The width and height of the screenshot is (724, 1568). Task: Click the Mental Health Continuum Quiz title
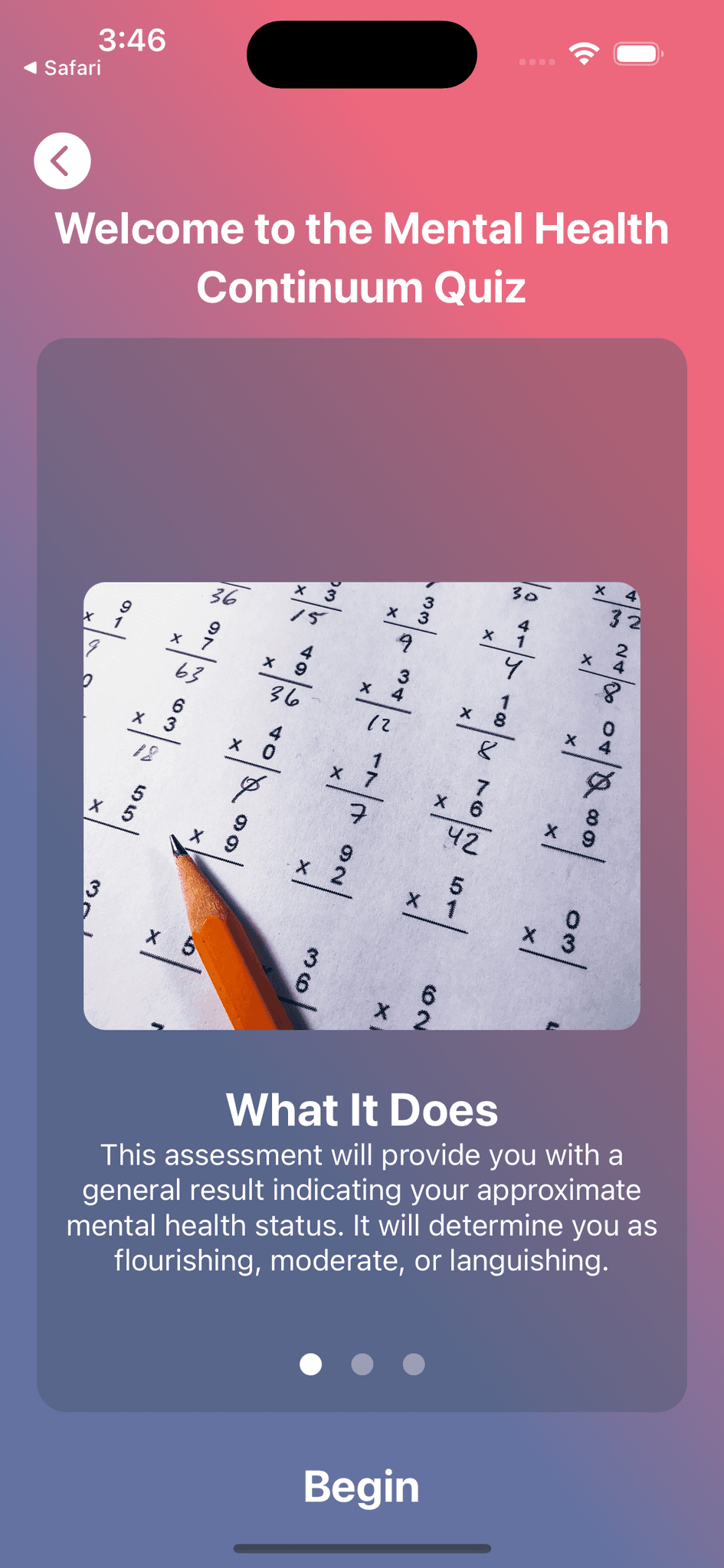pos(362,258)
